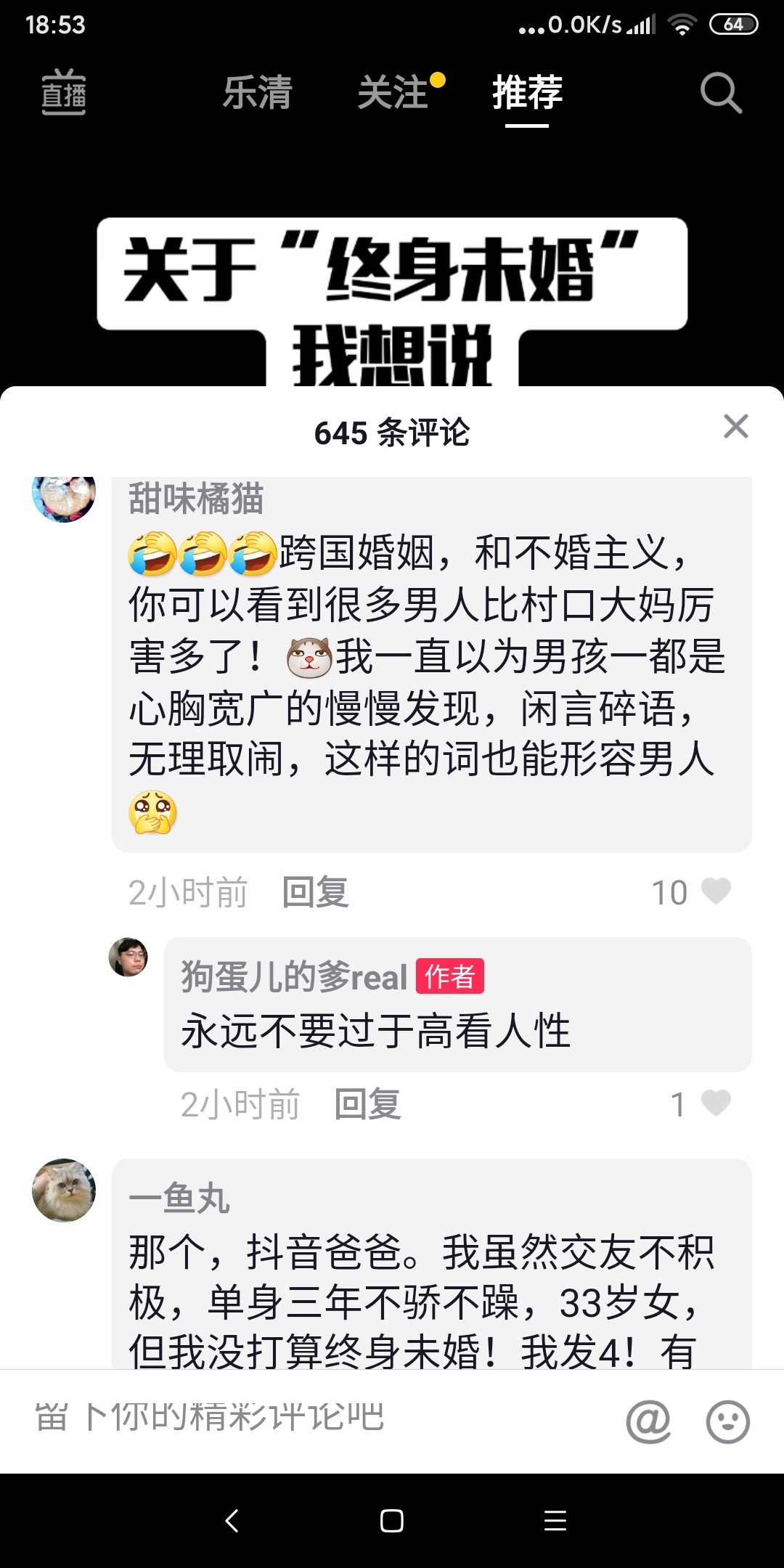Image resolution: width=784 pixels, height=1568 pixels.
Task: Tap the comment input field
Action: tap(290, 1421)
